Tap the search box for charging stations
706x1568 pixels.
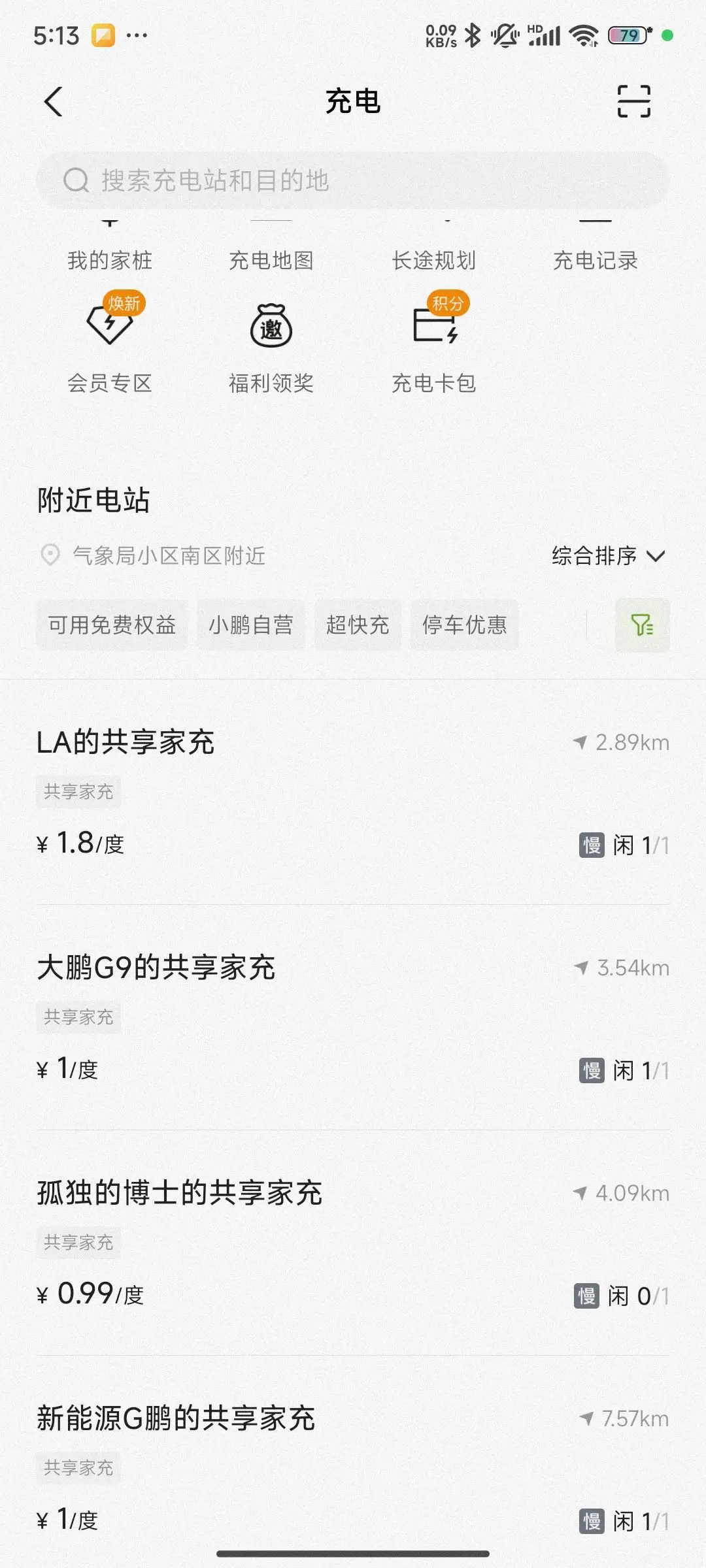[x=353, y=180]
